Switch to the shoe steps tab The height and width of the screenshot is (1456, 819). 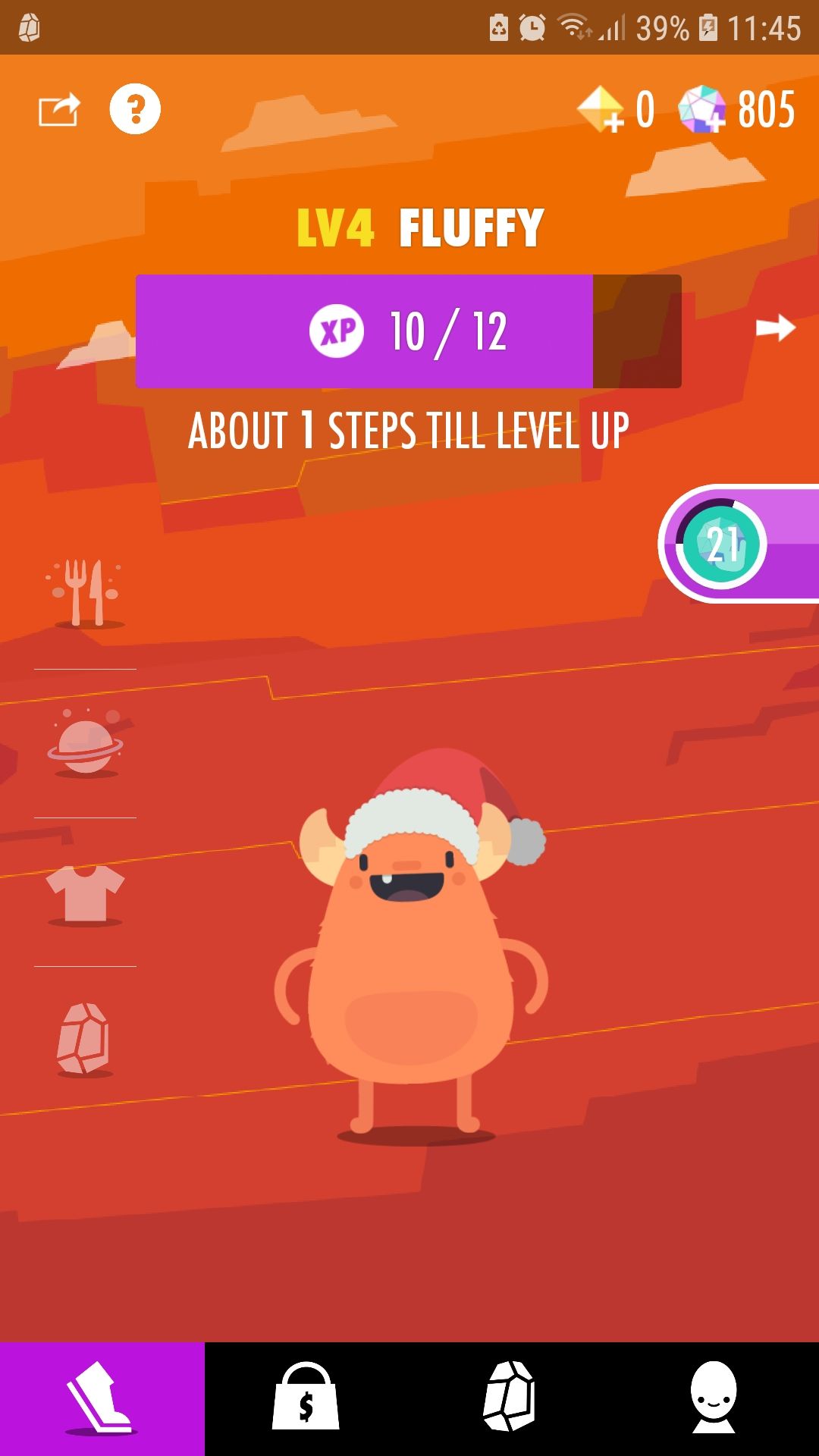(102, 1398)
